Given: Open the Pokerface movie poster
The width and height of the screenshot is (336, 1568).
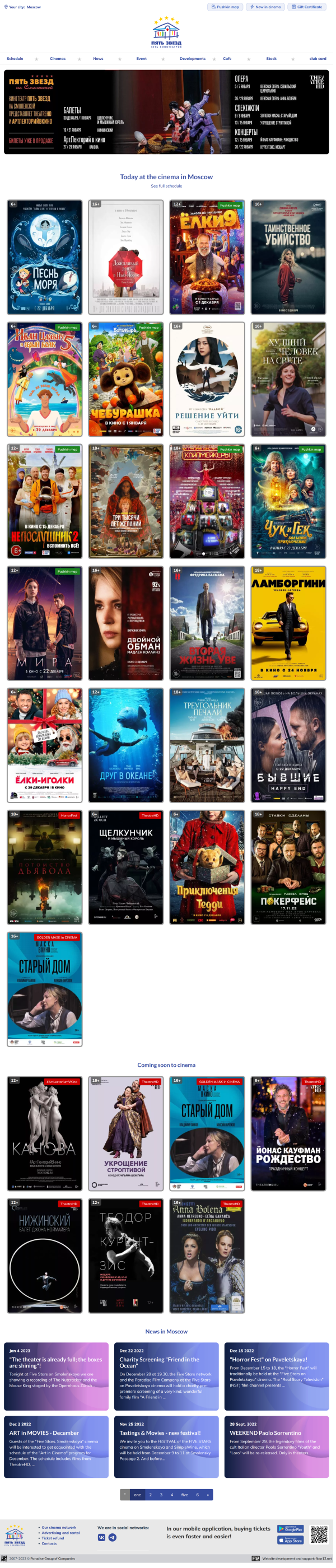Looking at the screenshot, I should point(288,867).
